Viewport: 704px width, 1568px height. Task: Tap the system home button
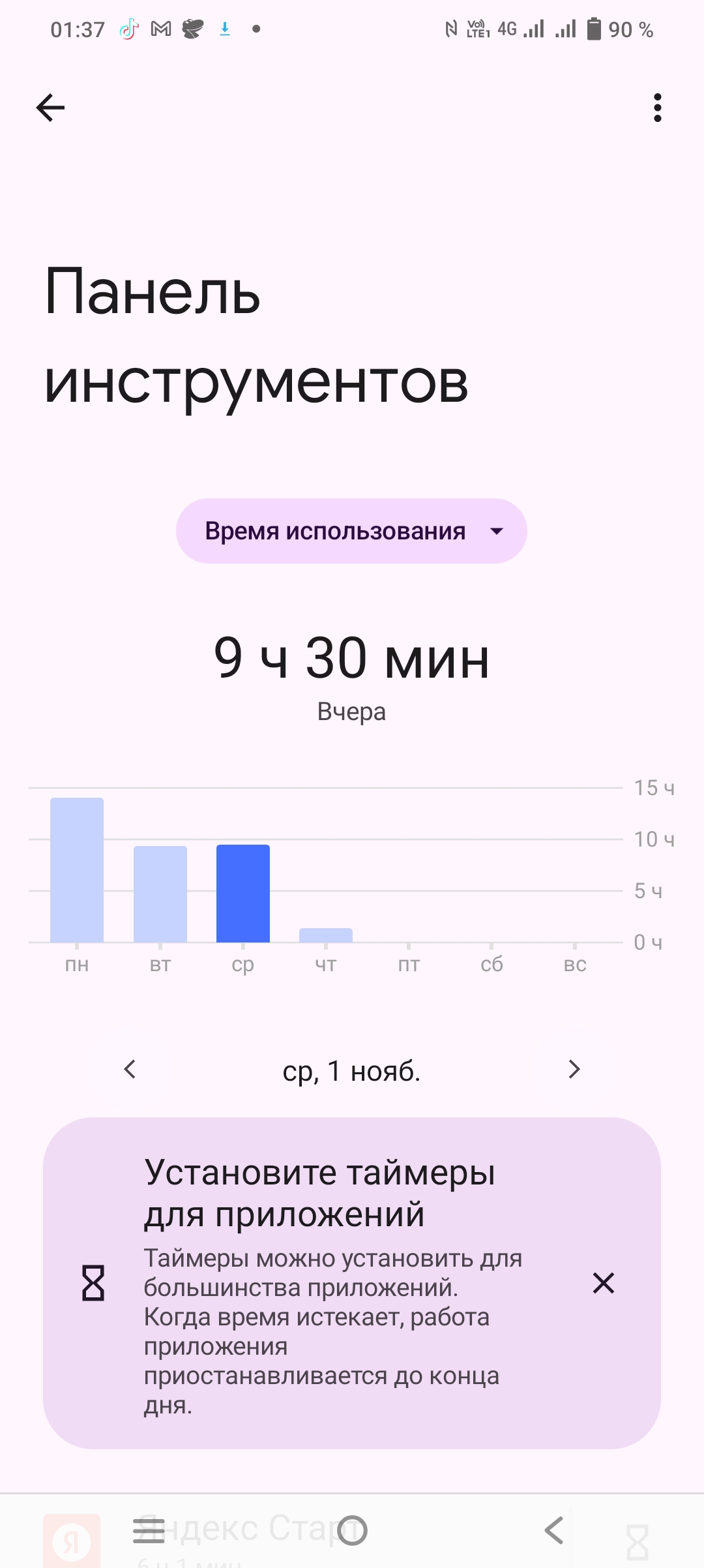[x=352, y=1530]
